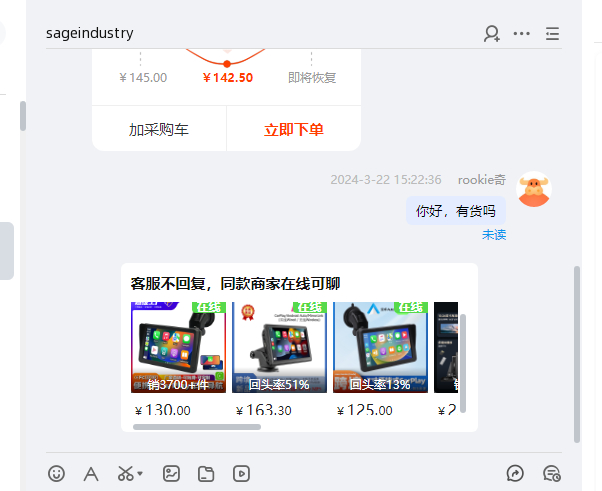602x491 pixels.
Task: Attach a file to the chat
Action: click(206, 474)
